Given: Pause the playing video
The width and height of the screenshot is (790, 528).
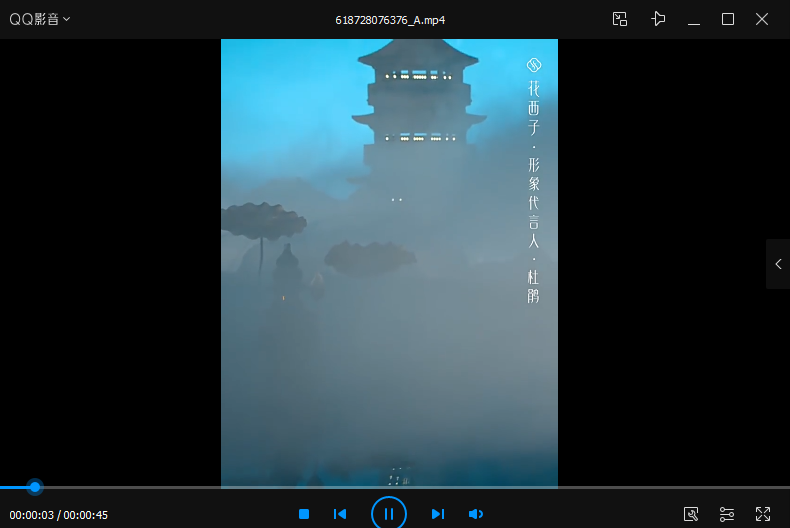Looking at the screenshot, I should click(389, 514).
